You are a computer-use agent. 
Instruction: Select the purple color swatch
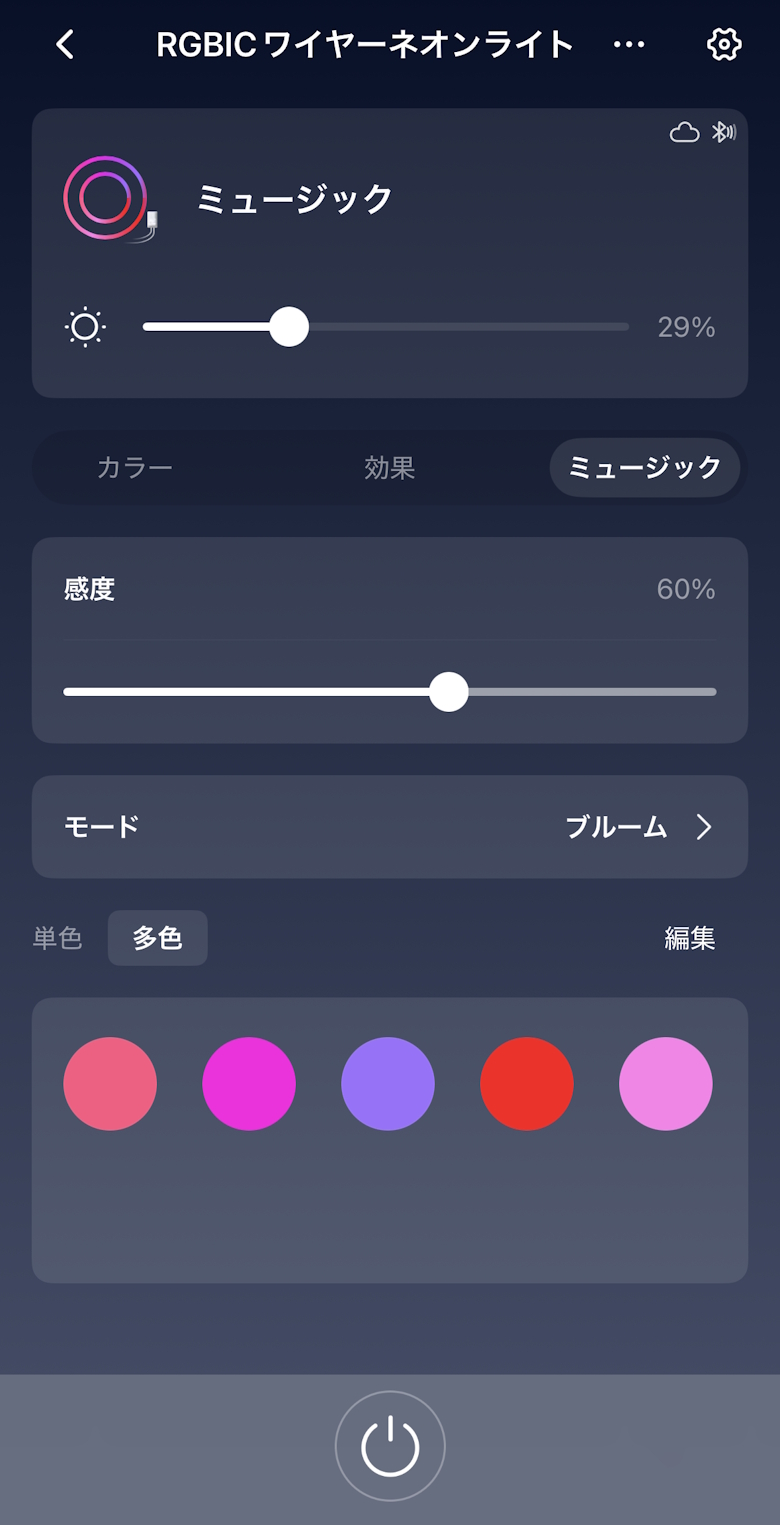point(388,1084)
